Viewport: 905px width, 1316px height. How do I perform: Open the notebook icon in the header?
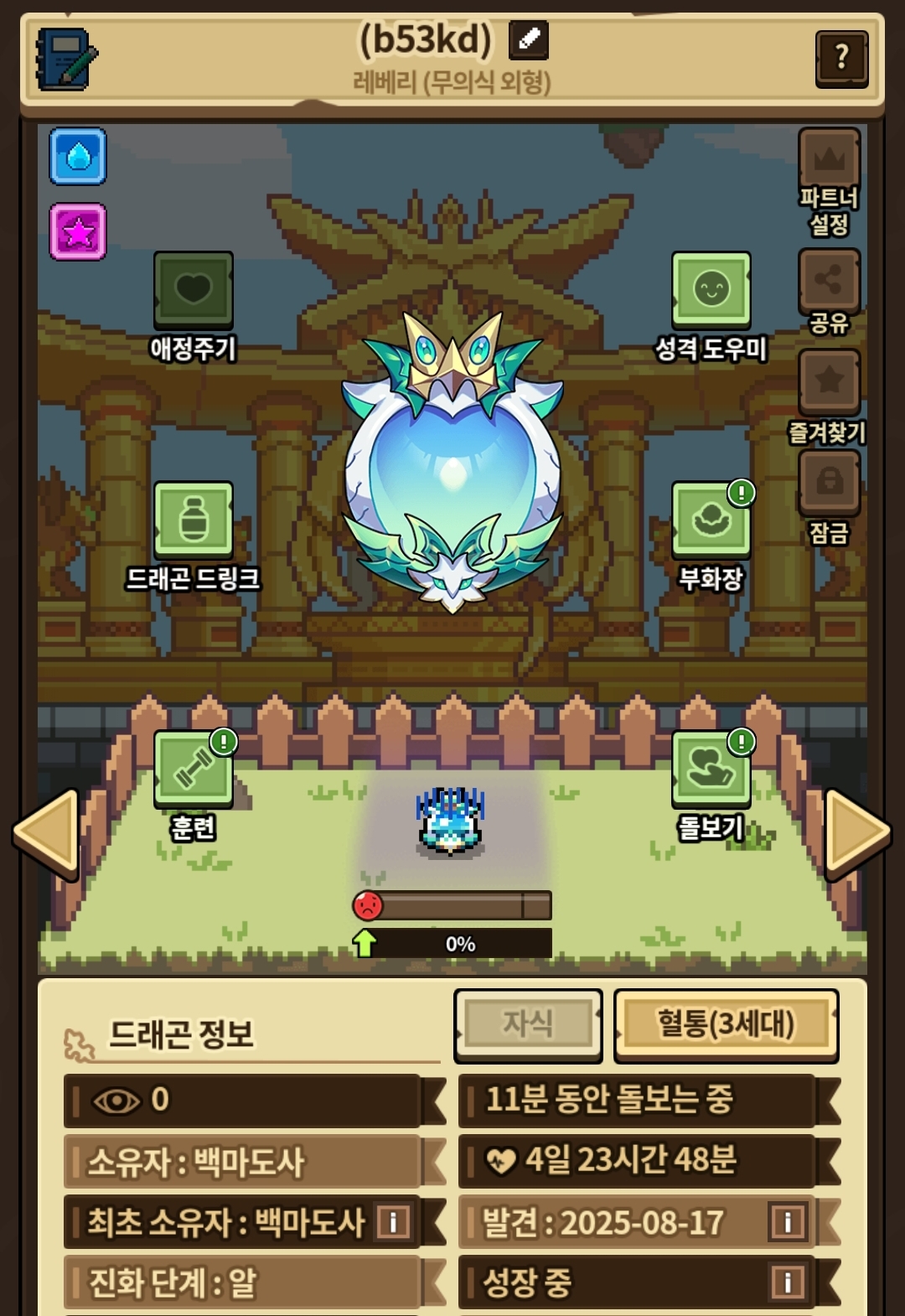click(x=66, y=59)
